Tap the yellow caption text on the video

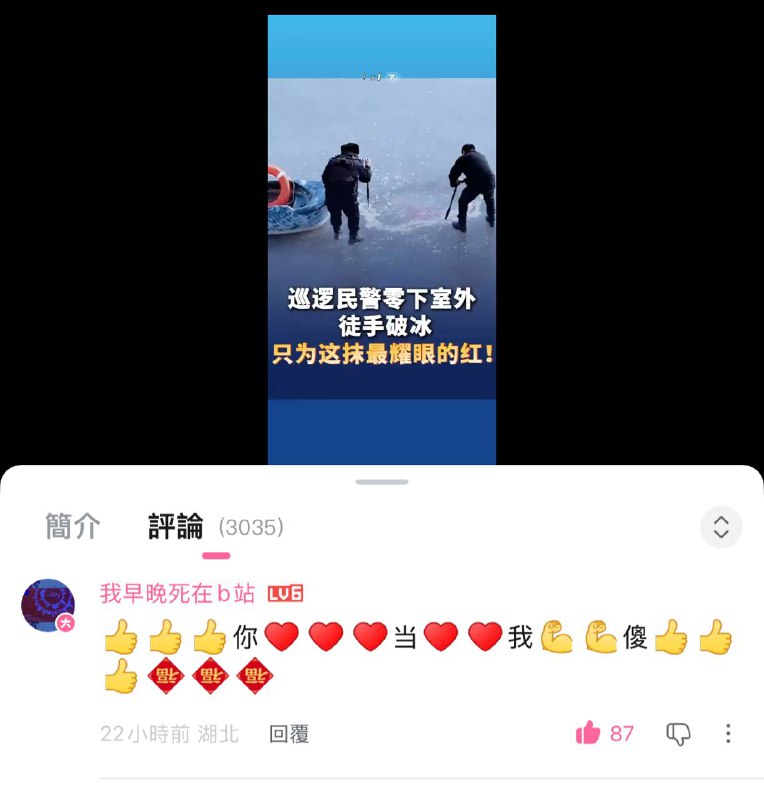381,352
